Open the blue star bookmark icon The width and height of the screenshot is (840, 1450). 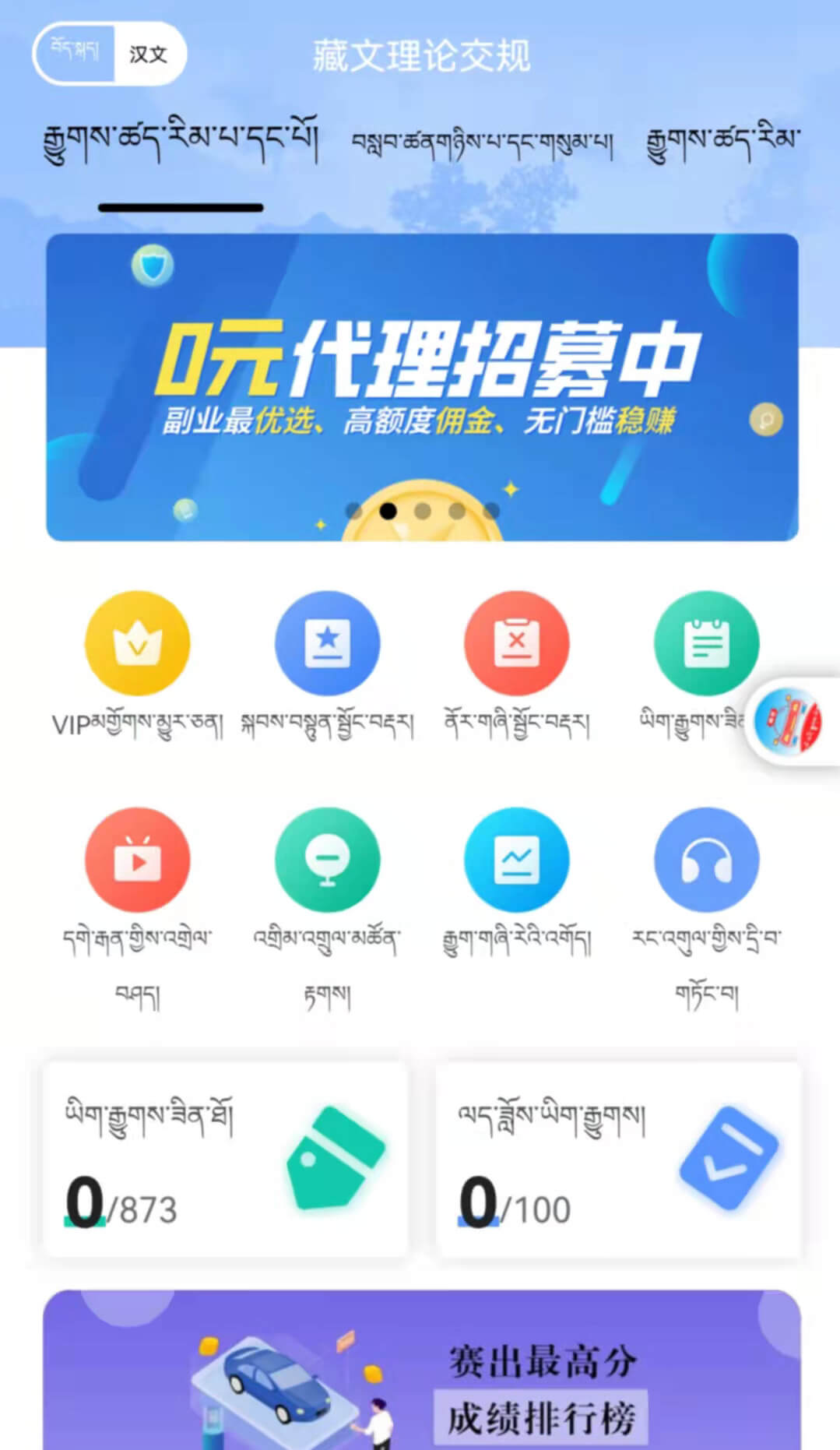coord(327,643)
